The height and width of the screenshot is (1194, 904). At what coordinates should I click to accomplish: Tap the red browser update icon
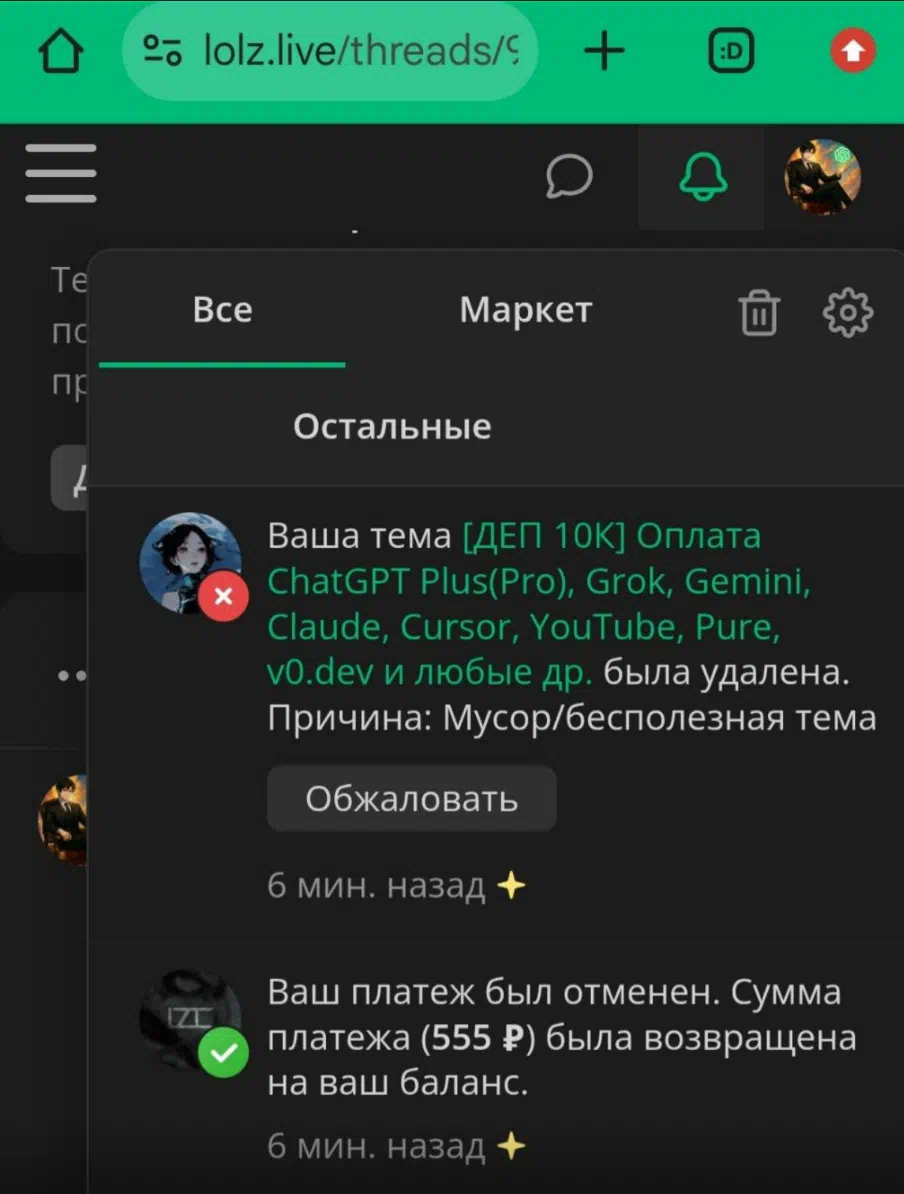852,52
